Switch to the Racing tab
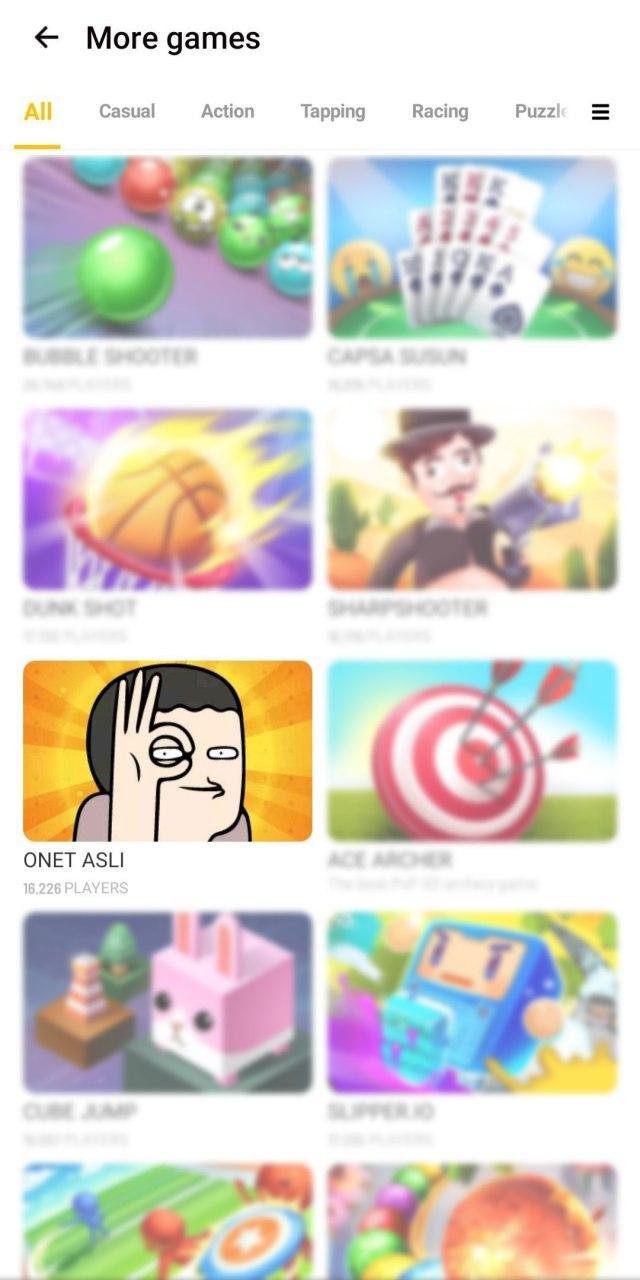Screen dimensions: 640x1280 (440, 111)
